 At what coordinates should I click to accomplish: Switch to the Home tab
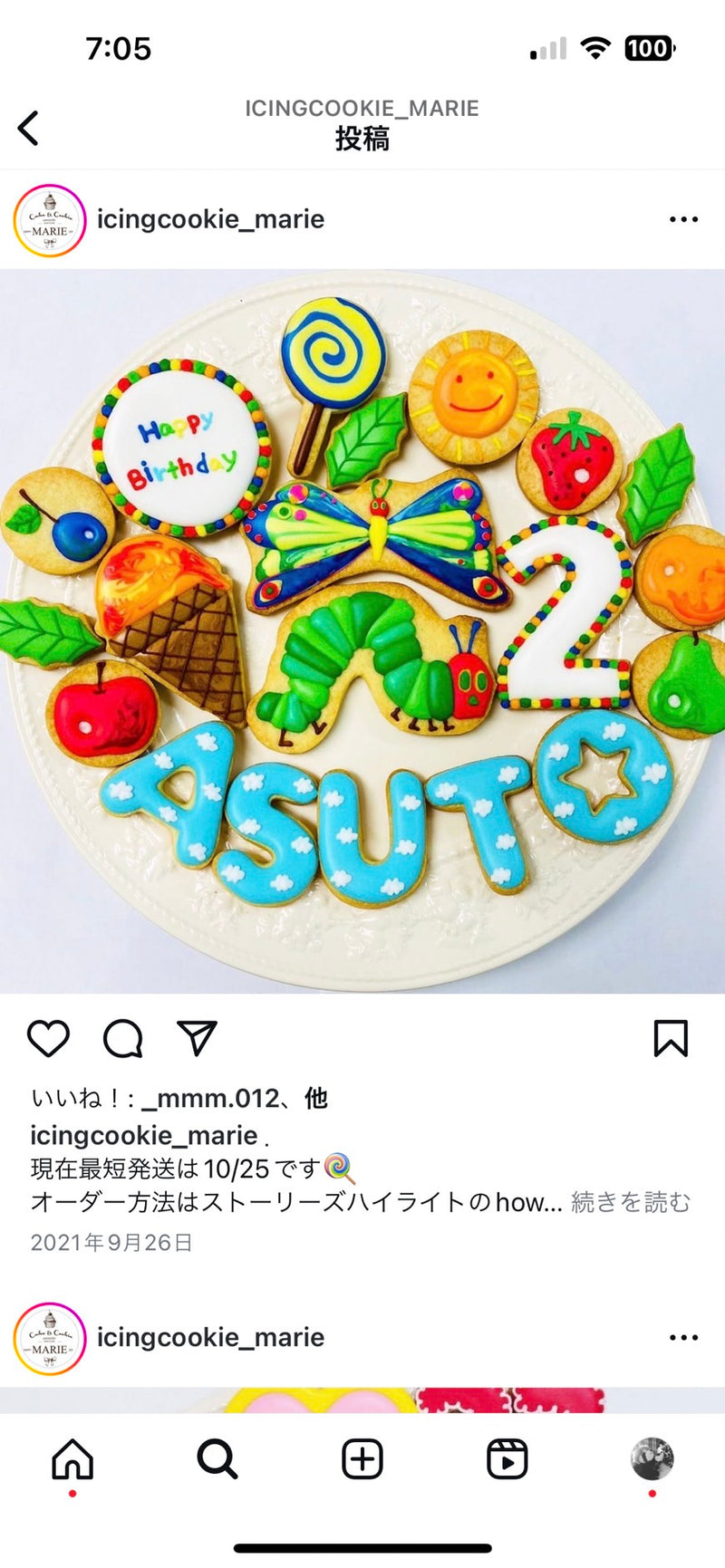[72, 1459]
